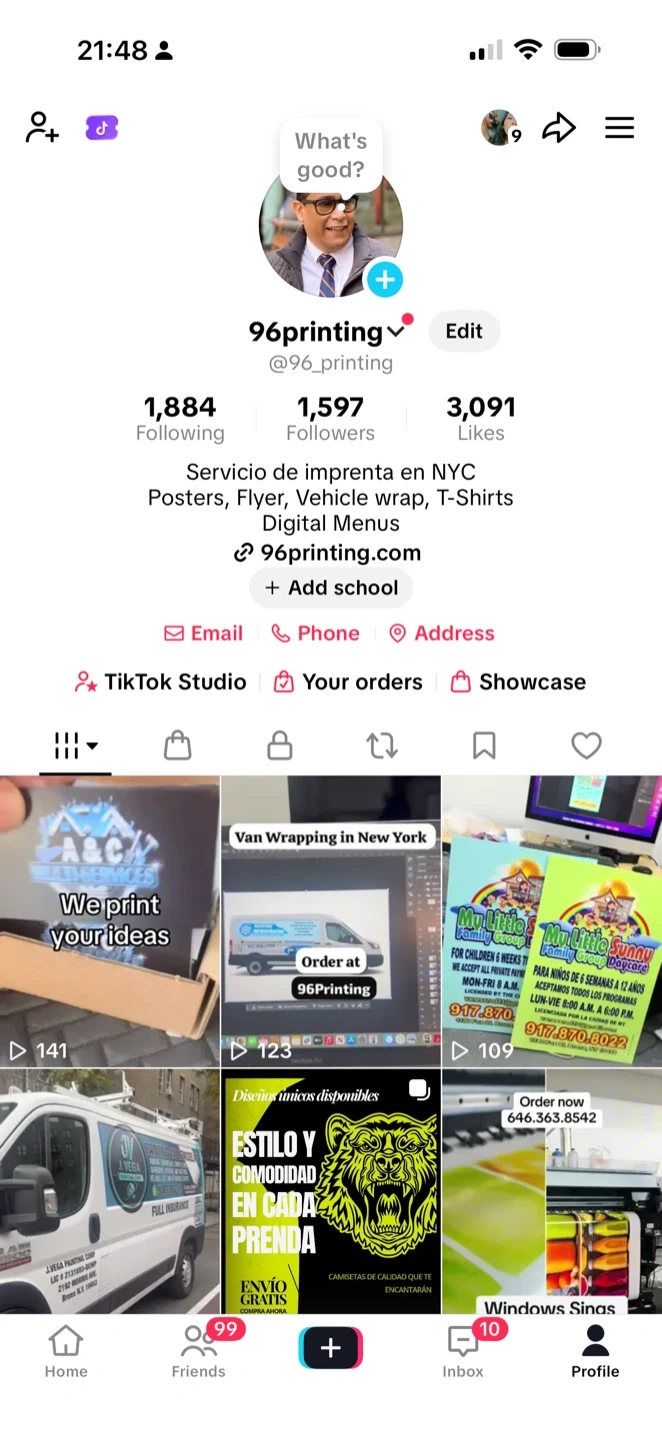Switch to the private videos lock tab

click(x=280, y=745)
